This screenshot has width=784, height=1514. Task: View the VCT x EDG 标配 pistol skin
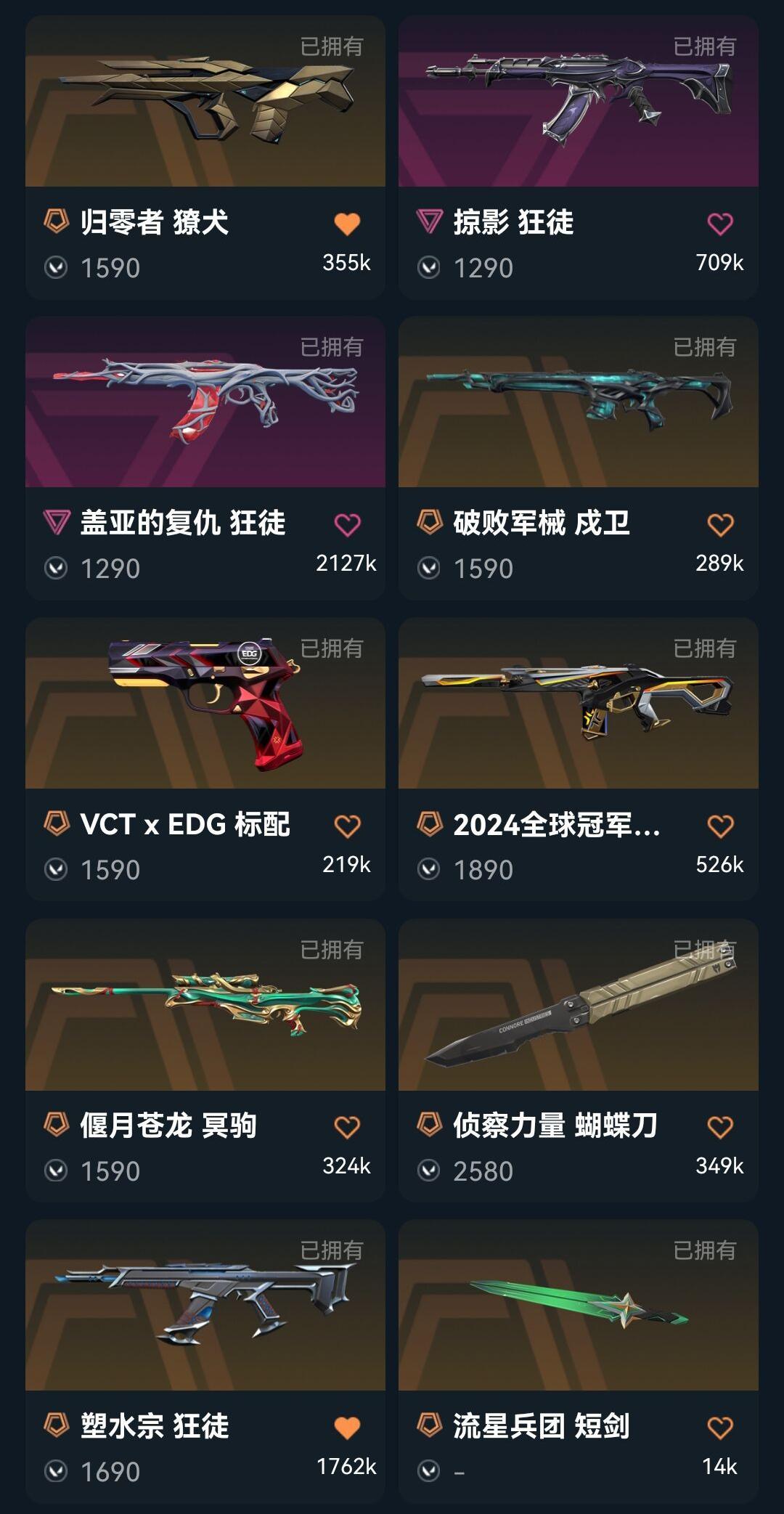click(205, 760)
